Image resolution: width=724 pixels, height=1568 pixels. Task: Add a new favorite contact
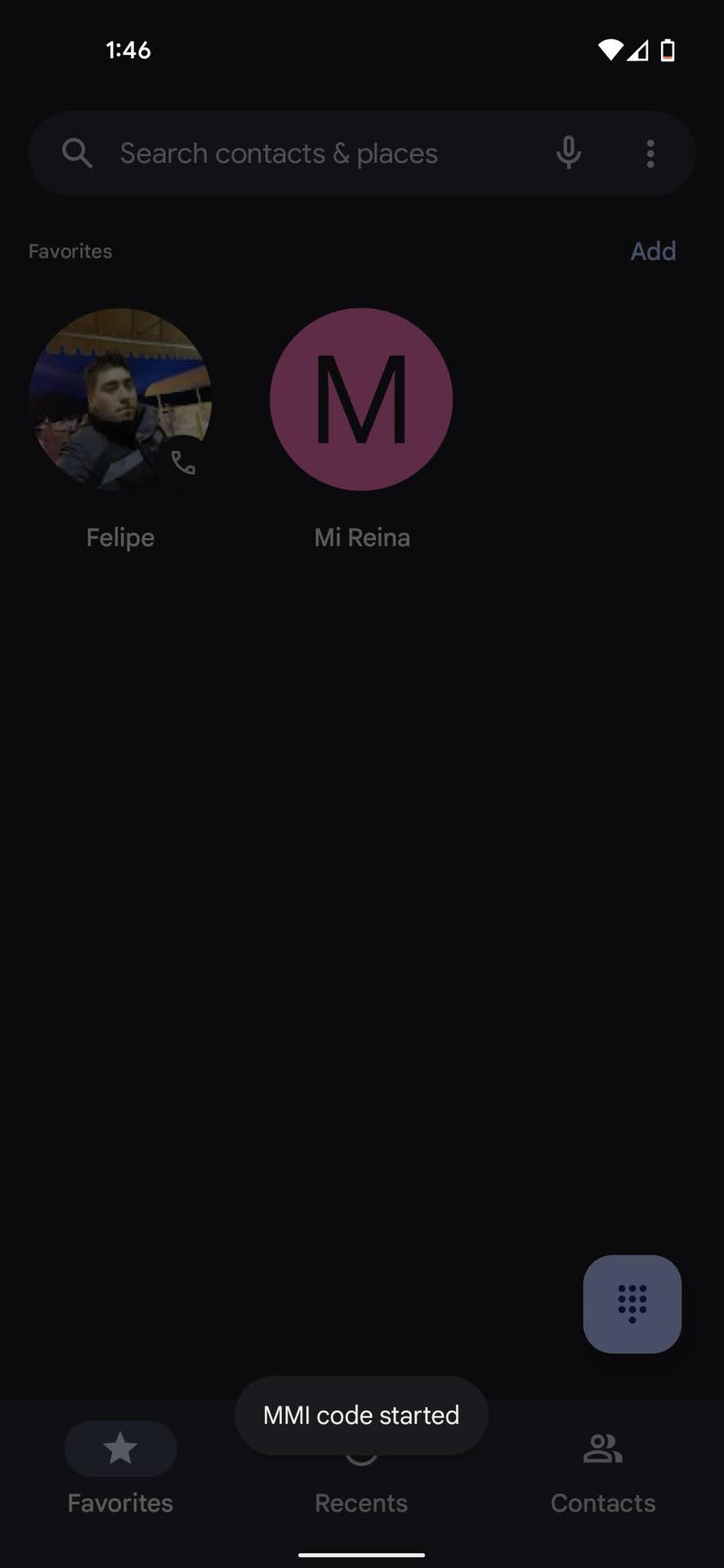pyautogui.click(x=652, y=251)
